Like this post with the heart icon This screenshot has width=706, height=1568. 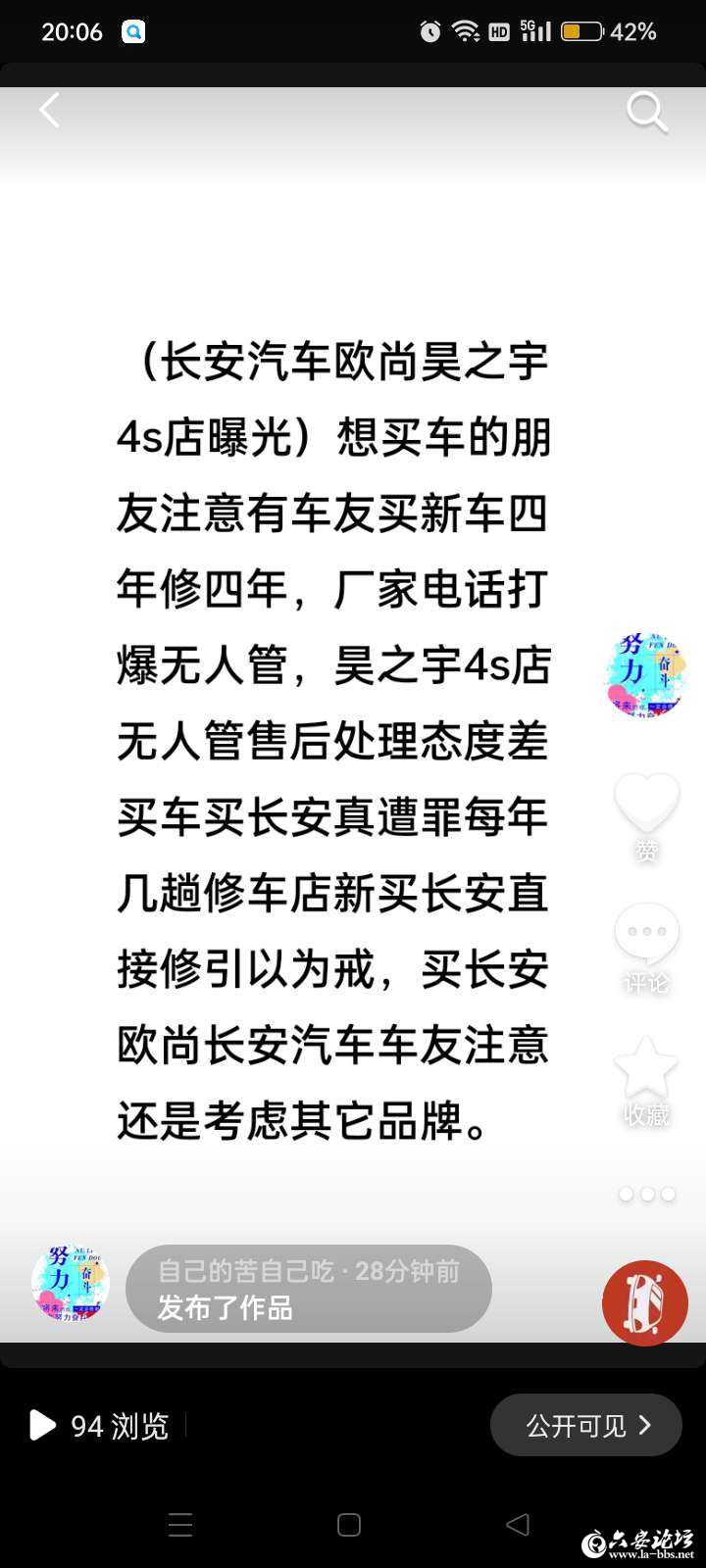coord(646,806)
